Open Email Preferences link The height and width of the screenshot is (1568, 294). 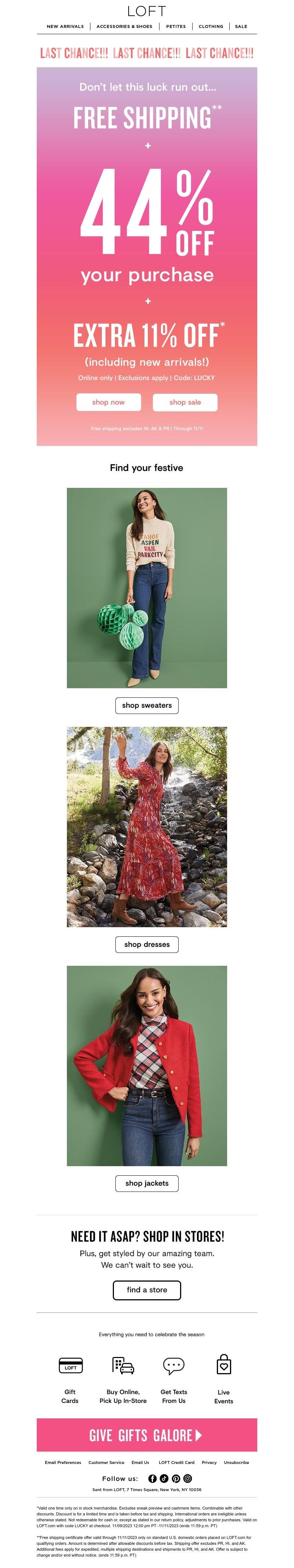pos(63,1462)
